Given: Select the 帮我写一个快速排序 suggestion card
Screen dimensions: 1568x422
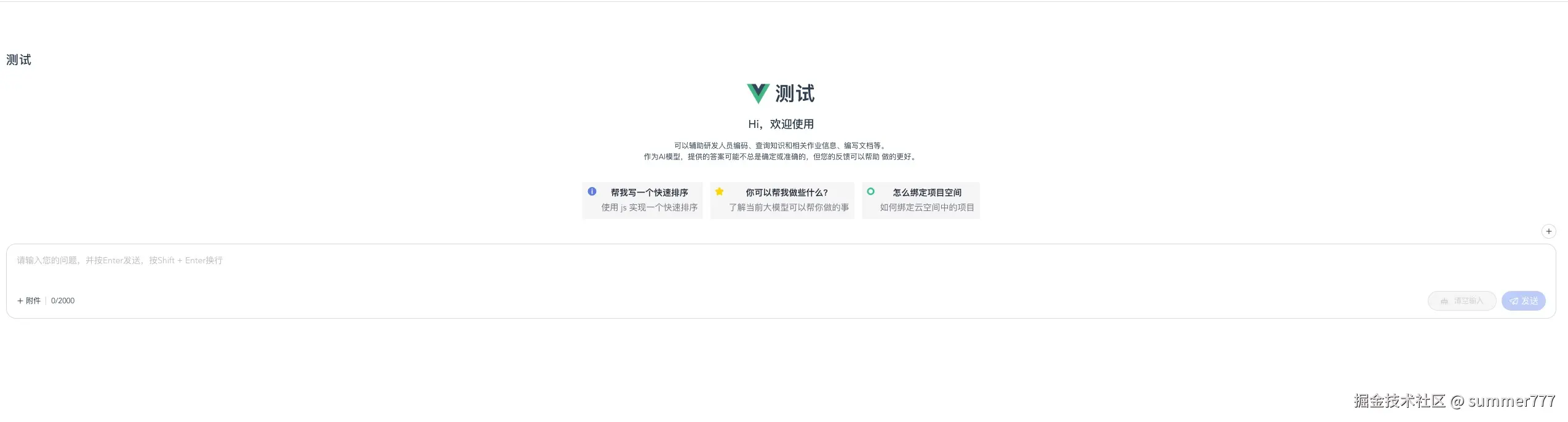Looking at the screenshot, I should 642,200.
